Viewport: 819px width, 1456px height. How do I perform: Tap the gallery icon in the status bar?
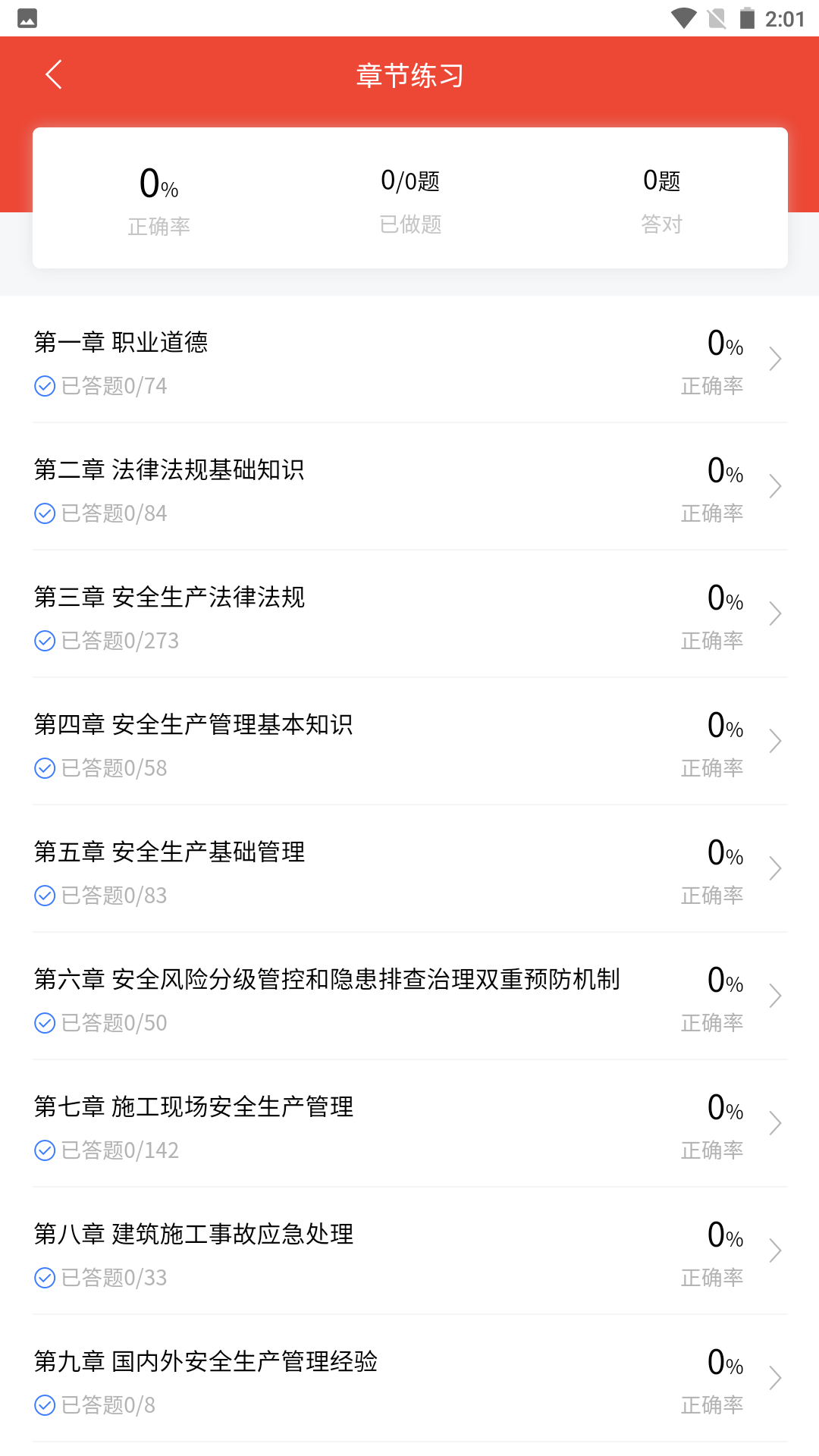[28, 17]
